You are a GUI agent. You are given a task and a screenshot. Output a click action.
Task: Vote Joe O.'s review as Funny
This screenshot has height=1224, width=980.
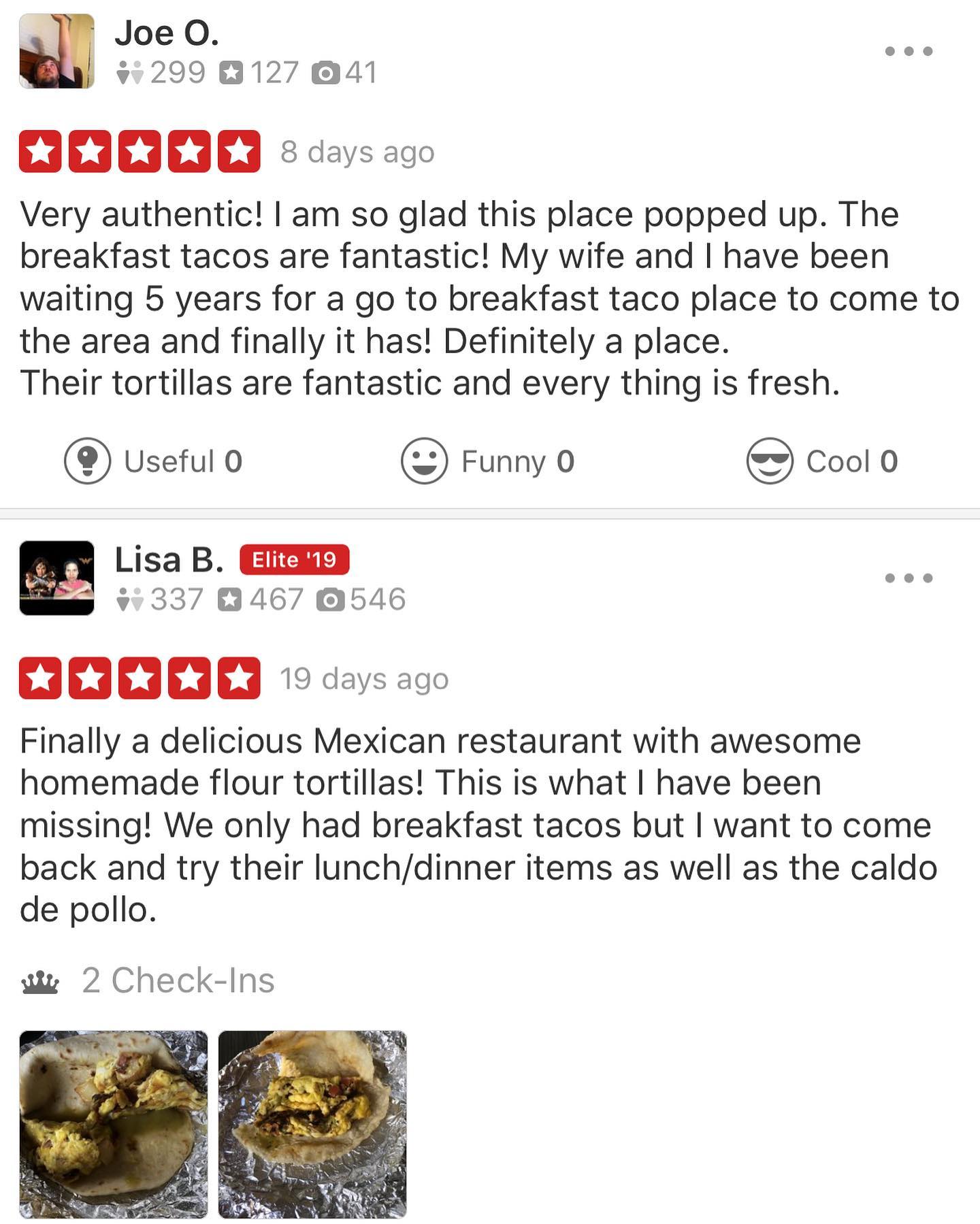pyautogui.click(x=488, y=461)
